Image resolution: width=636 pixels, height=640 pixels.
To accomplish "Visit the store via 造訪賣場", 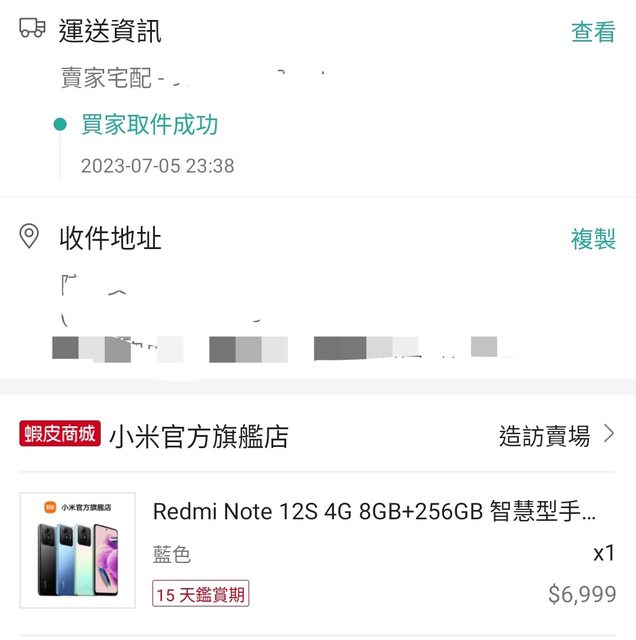I will click(556, 436).
